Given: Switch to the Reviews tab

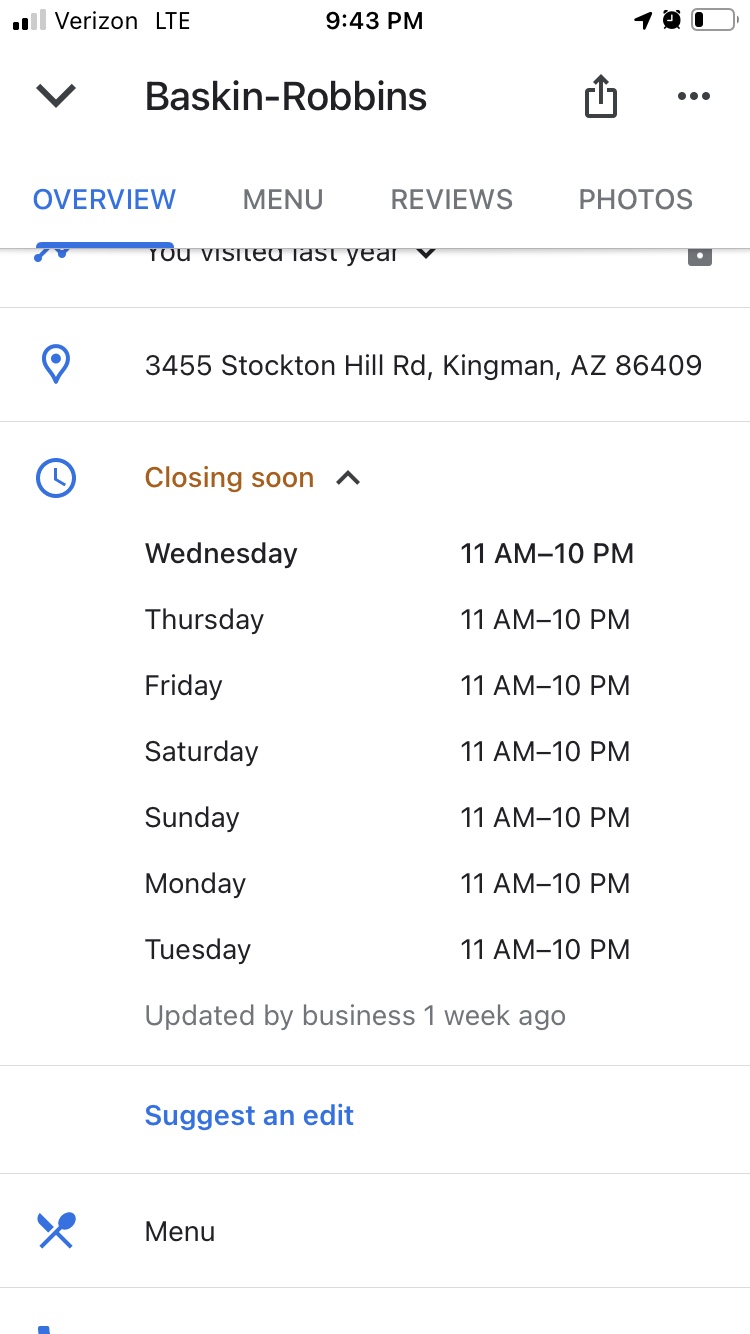Looking at the screenshot, I should (451, 199).
